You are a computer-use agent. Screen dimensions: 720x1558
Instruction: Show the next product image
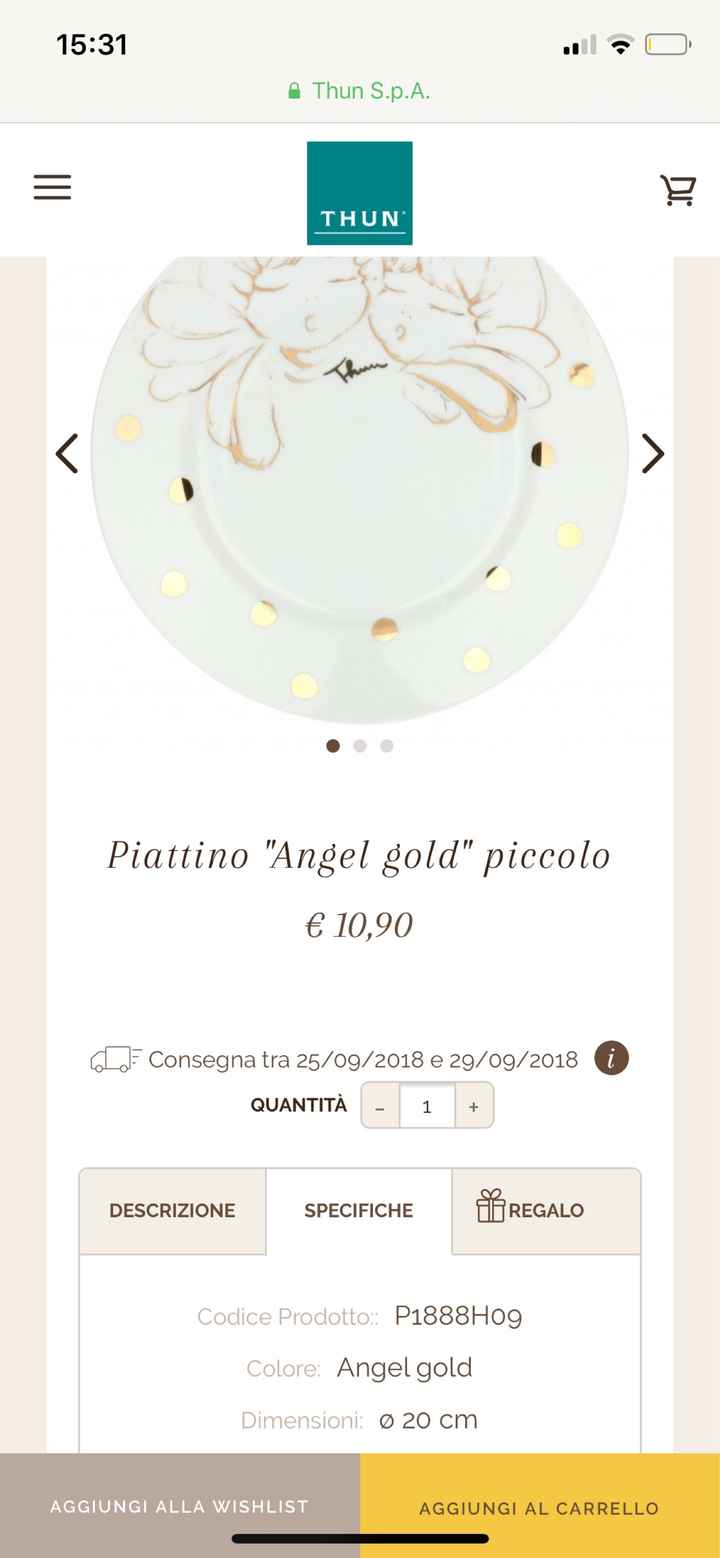pyautogui.click(x=652, y=453)
